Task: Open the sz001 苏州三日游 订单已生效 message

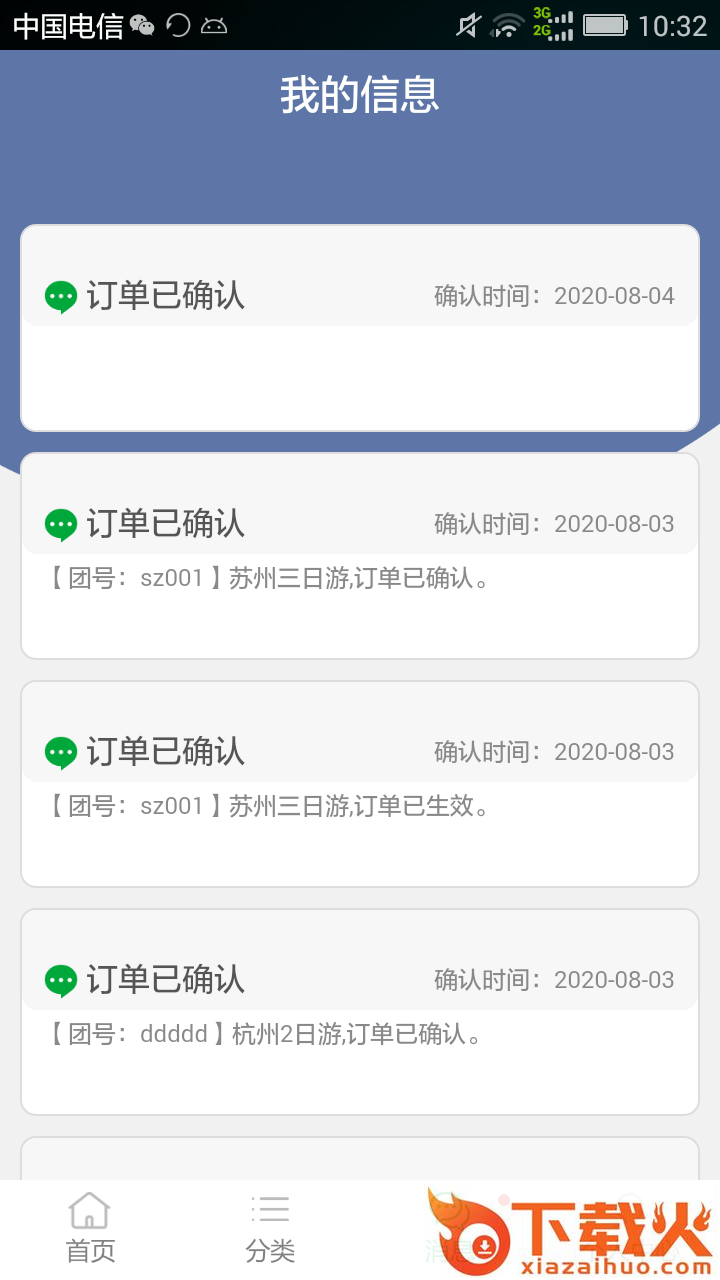Action: click(360, 784)
